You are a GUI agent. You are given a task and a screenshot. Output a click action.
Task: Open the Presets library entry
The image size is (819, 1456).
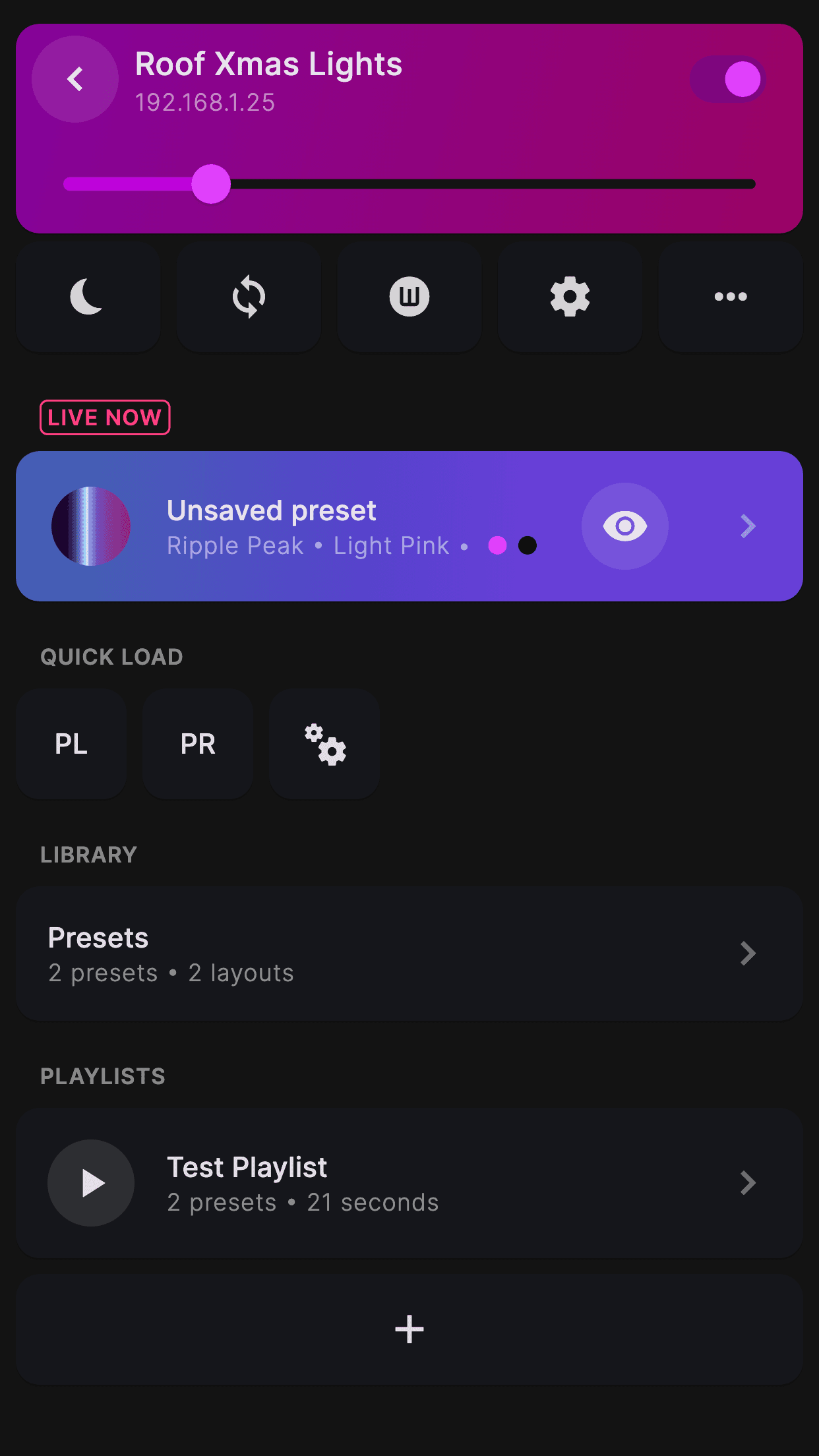pos(330,954)
